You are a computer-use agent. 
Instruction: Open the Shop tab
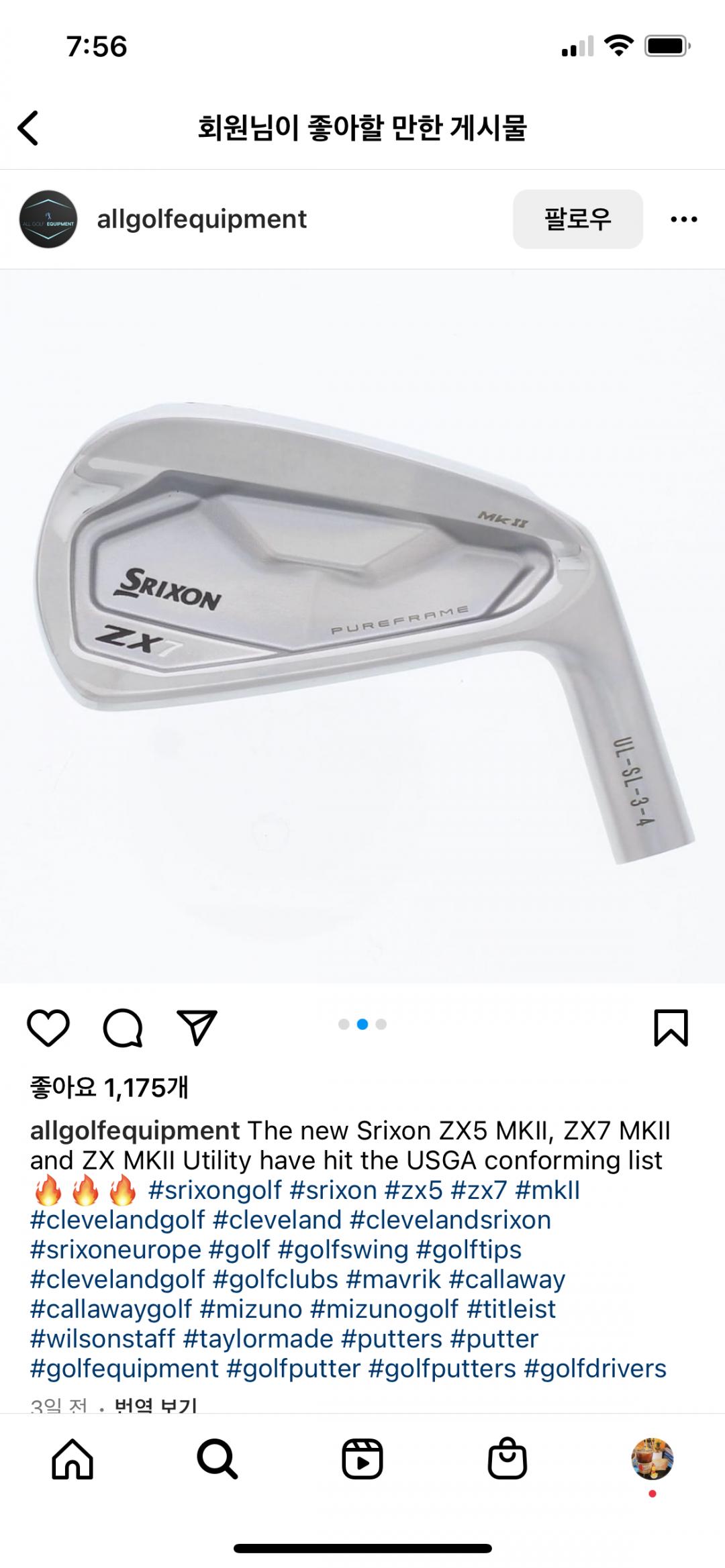[507, 1459]
